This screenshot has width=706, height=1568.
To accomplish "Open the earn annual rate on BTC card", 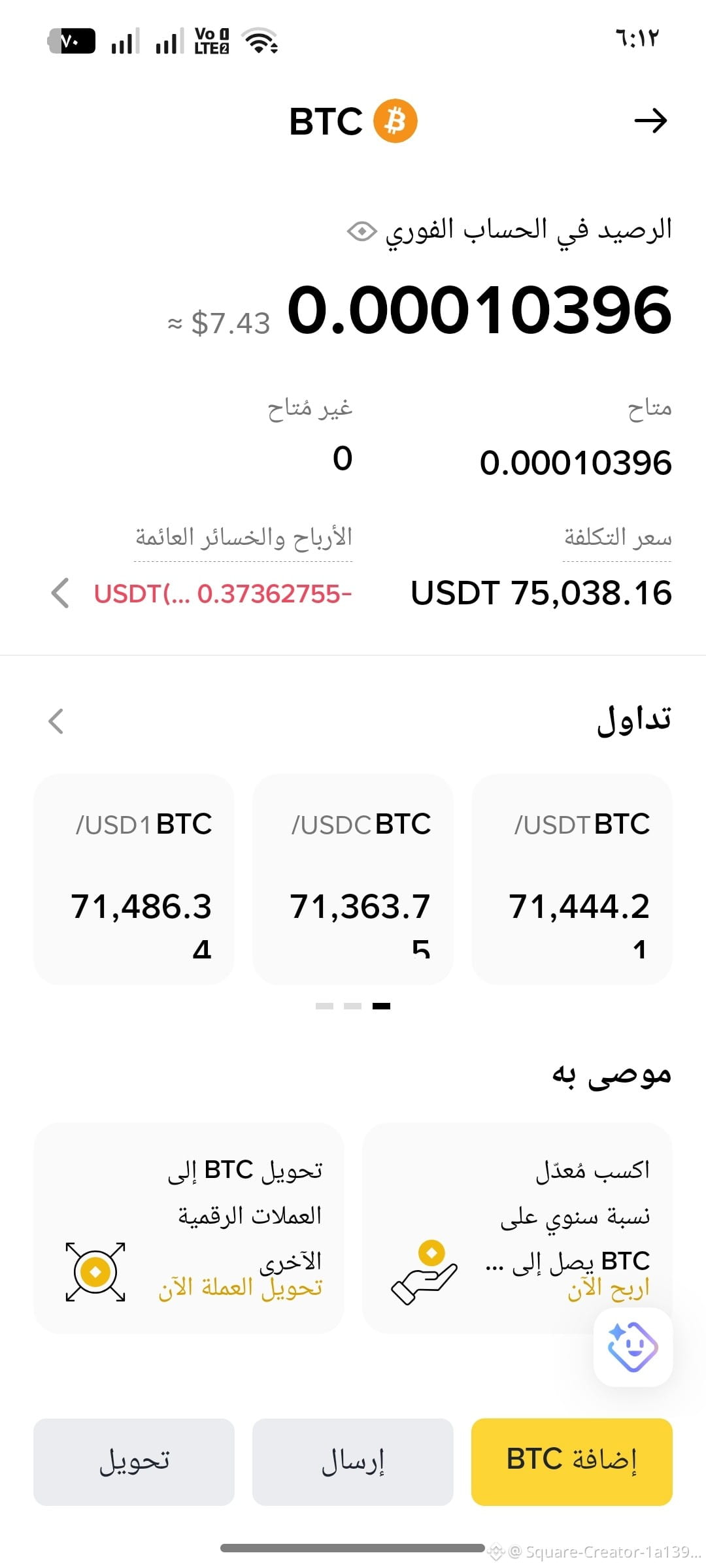I will coord(517,1228).
